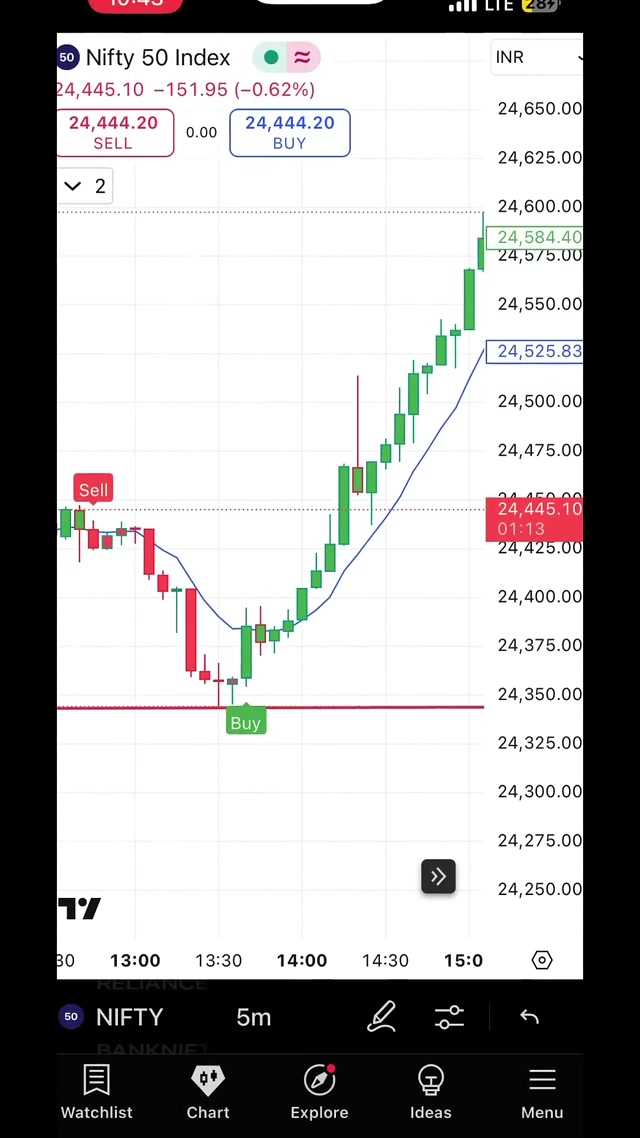Select the NIFTY symbol in toolbar
This screenshot has height=1138, width=640.
pos(128,1017)
